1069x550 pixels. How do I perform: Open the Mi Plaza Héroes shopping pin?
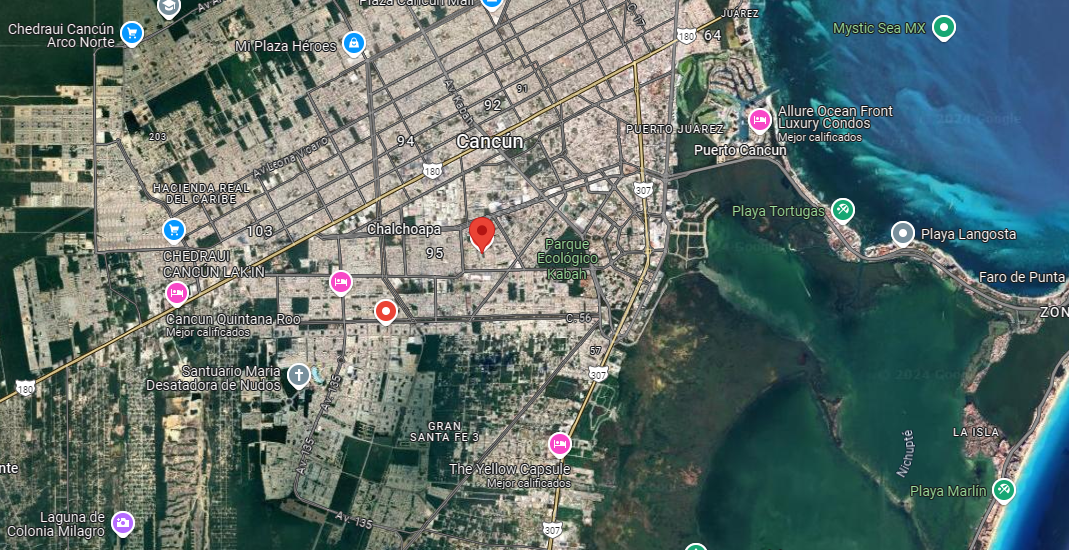[x=353, y=44]
